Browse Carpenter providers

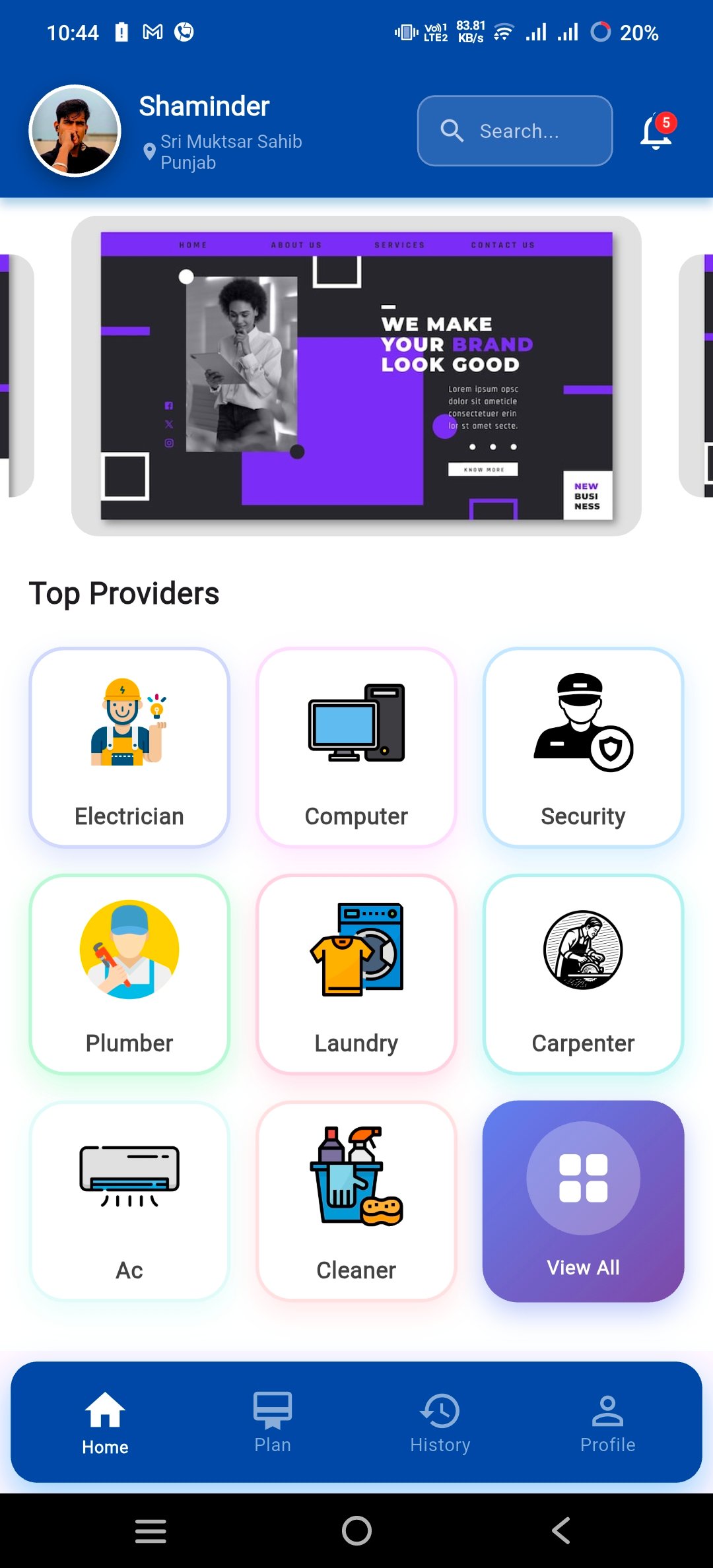click(x=583, y=974)
